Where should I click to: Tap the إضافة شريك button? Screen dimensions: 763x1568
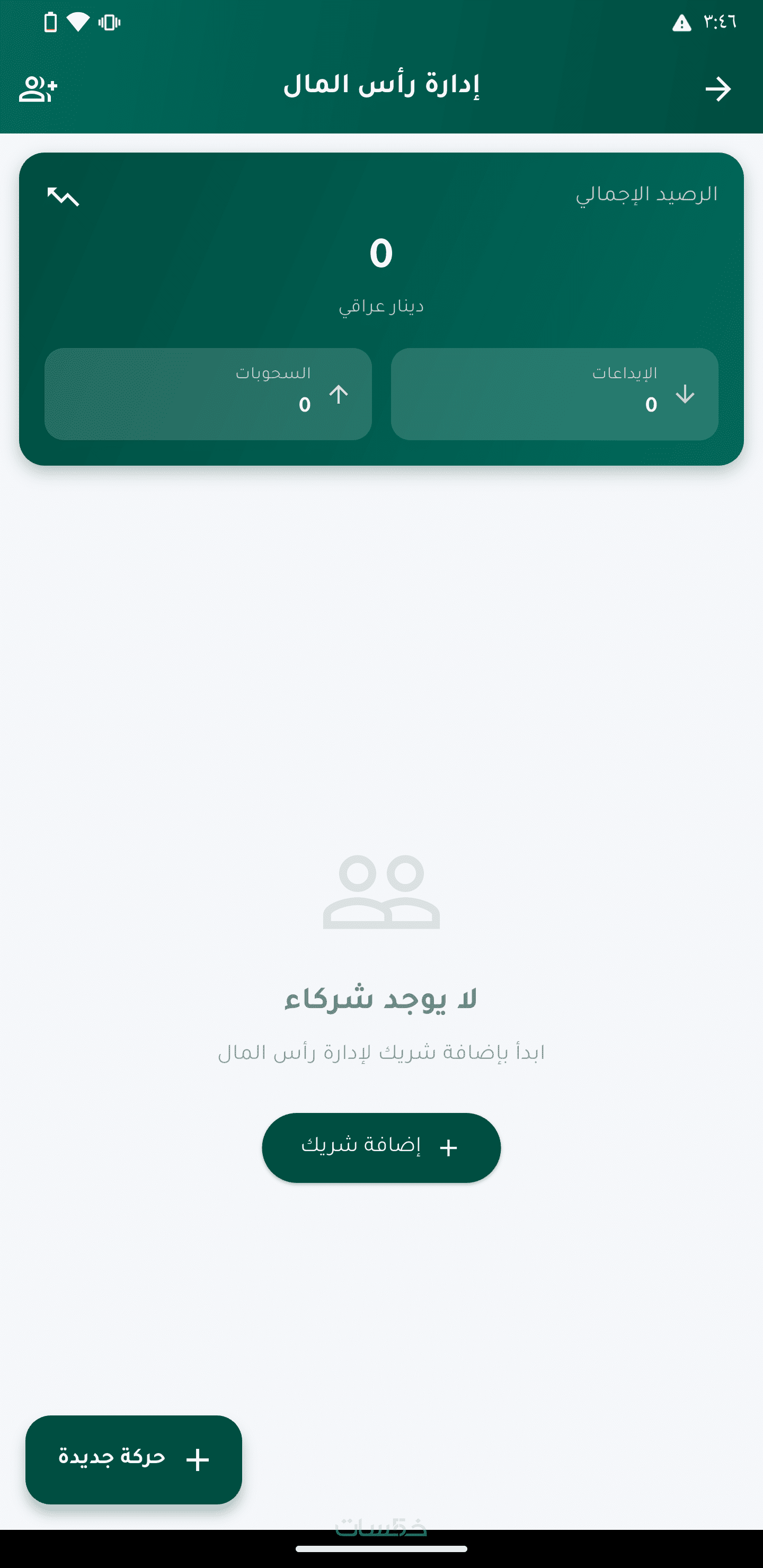pos(381,1147)
